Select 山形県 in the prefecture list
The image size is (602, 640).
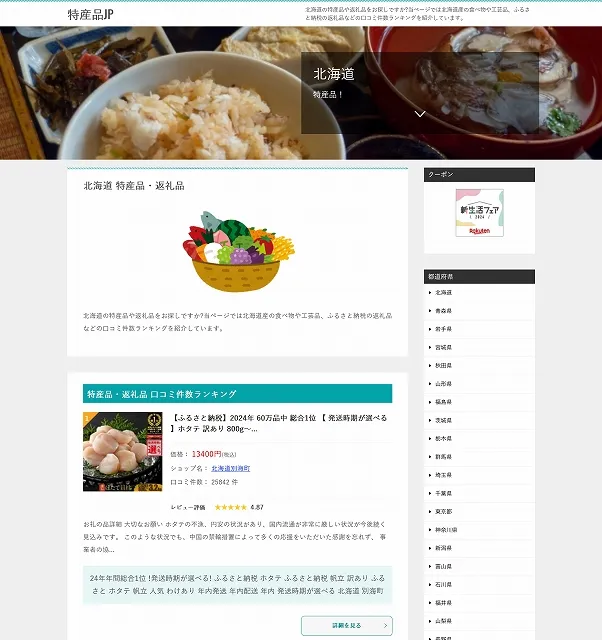click(443, 384)
